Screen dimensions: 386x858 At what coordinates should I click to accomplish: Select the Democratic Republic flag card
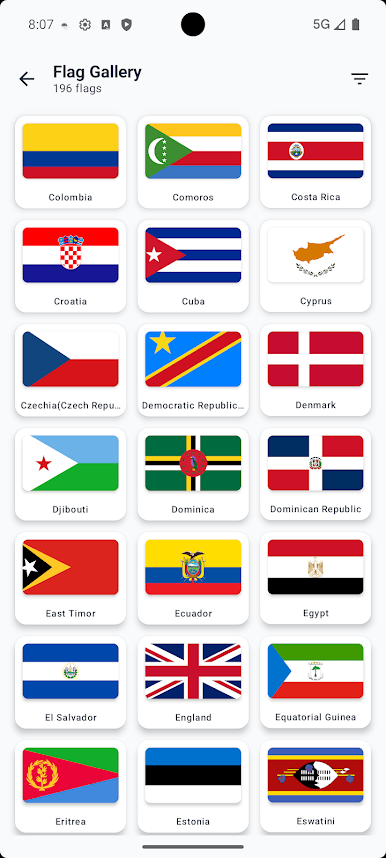[193, 370]
